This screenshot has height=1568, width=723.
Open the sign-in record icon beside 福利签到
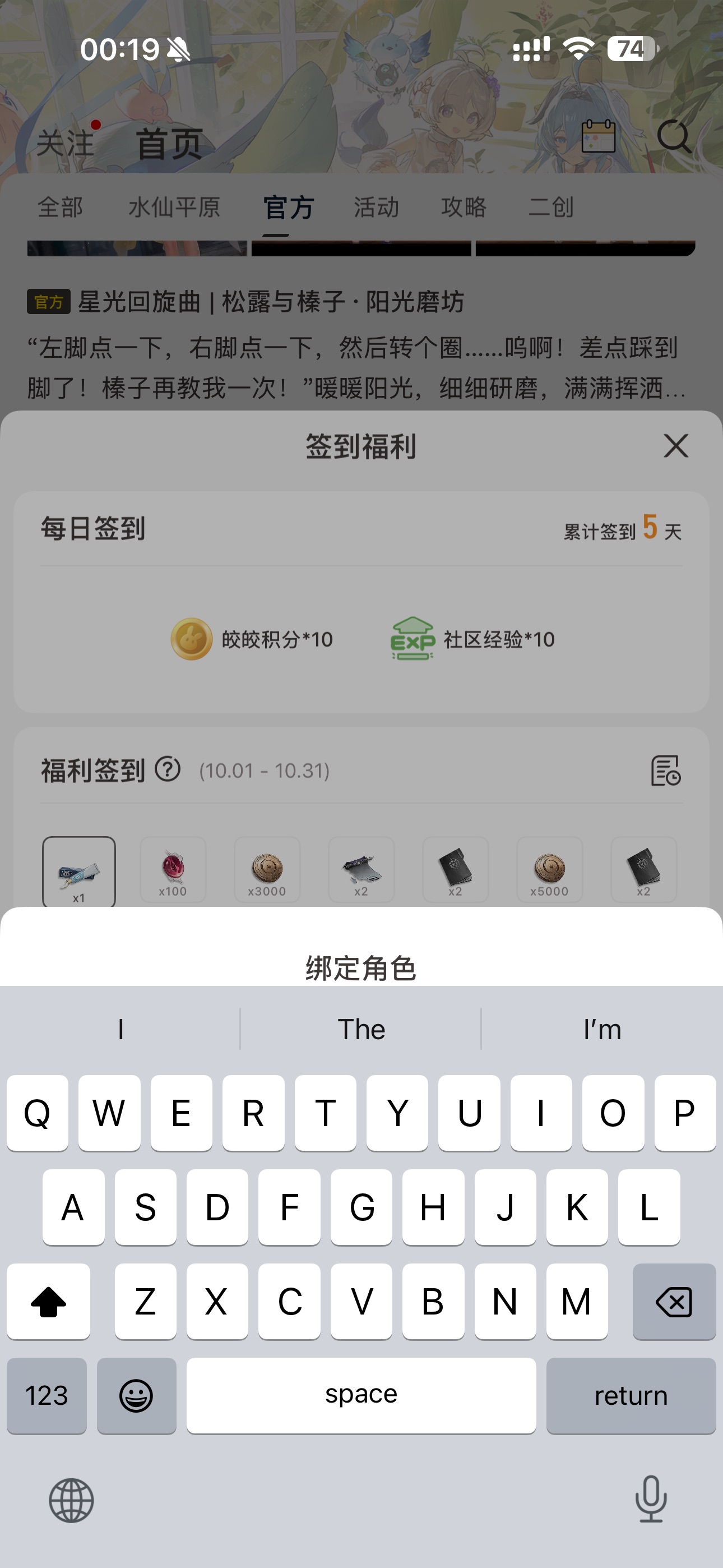pos(665,771)
